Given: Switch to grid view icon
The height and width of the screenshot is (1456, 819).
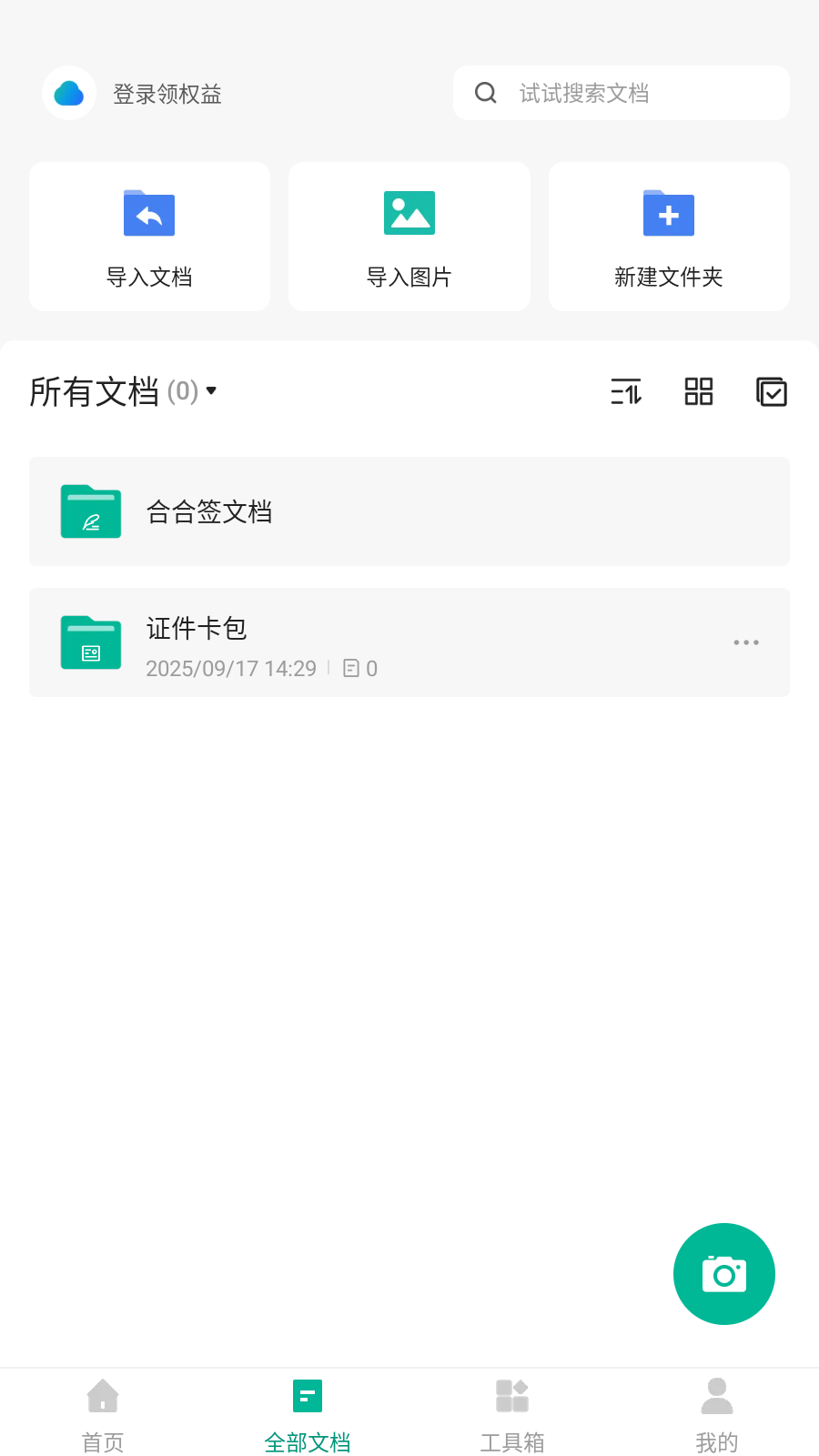Looking at the screenshot, I should pos(698,392).
